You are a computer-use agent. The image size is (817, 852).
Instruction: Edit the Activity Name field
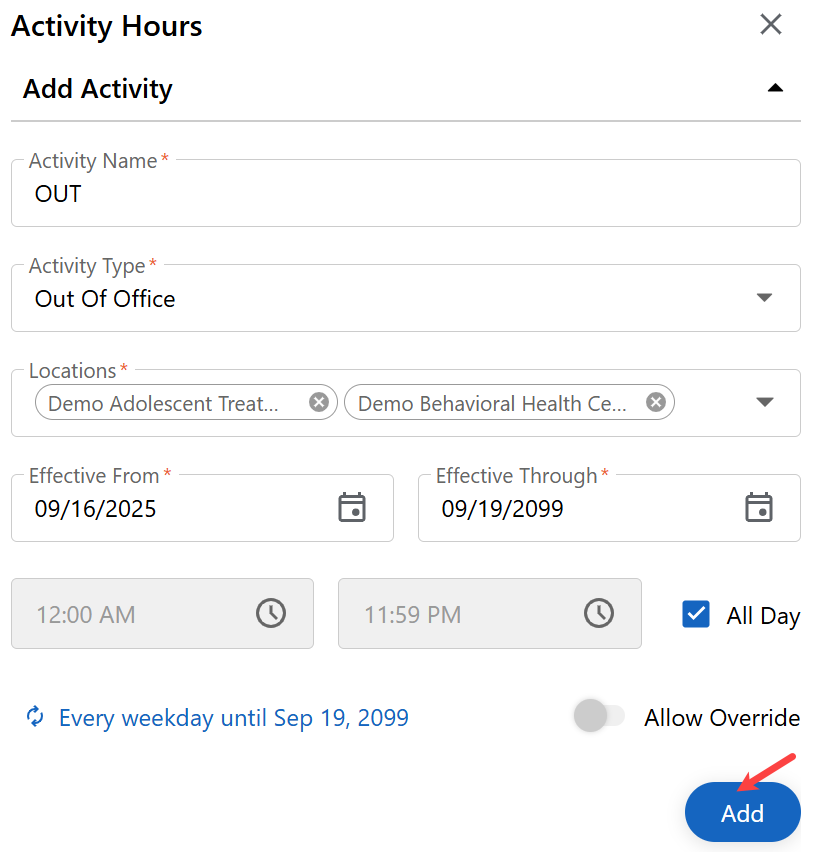(405, 194)
